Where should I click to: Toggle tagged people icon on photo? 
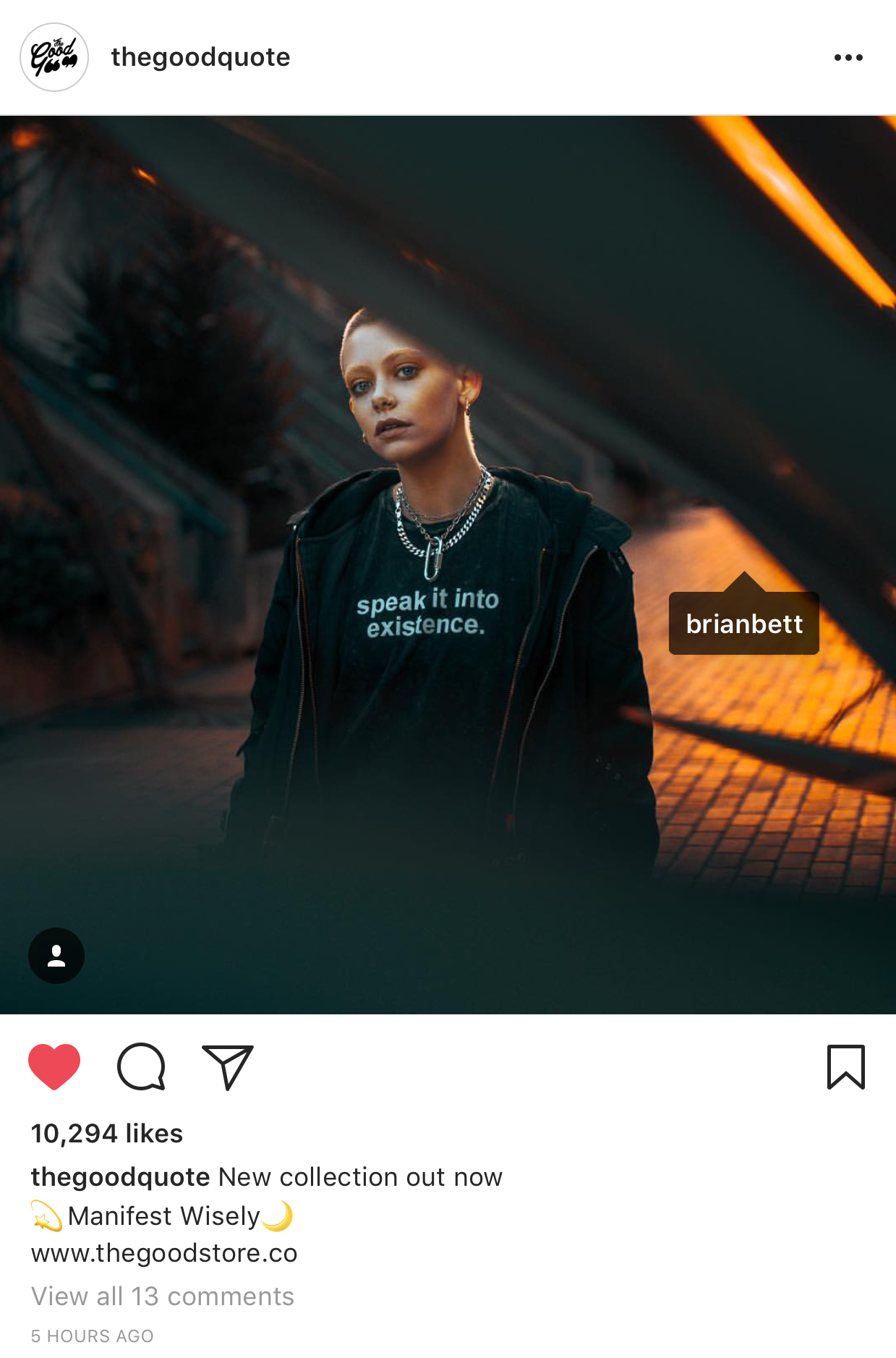tap(56, 955)
